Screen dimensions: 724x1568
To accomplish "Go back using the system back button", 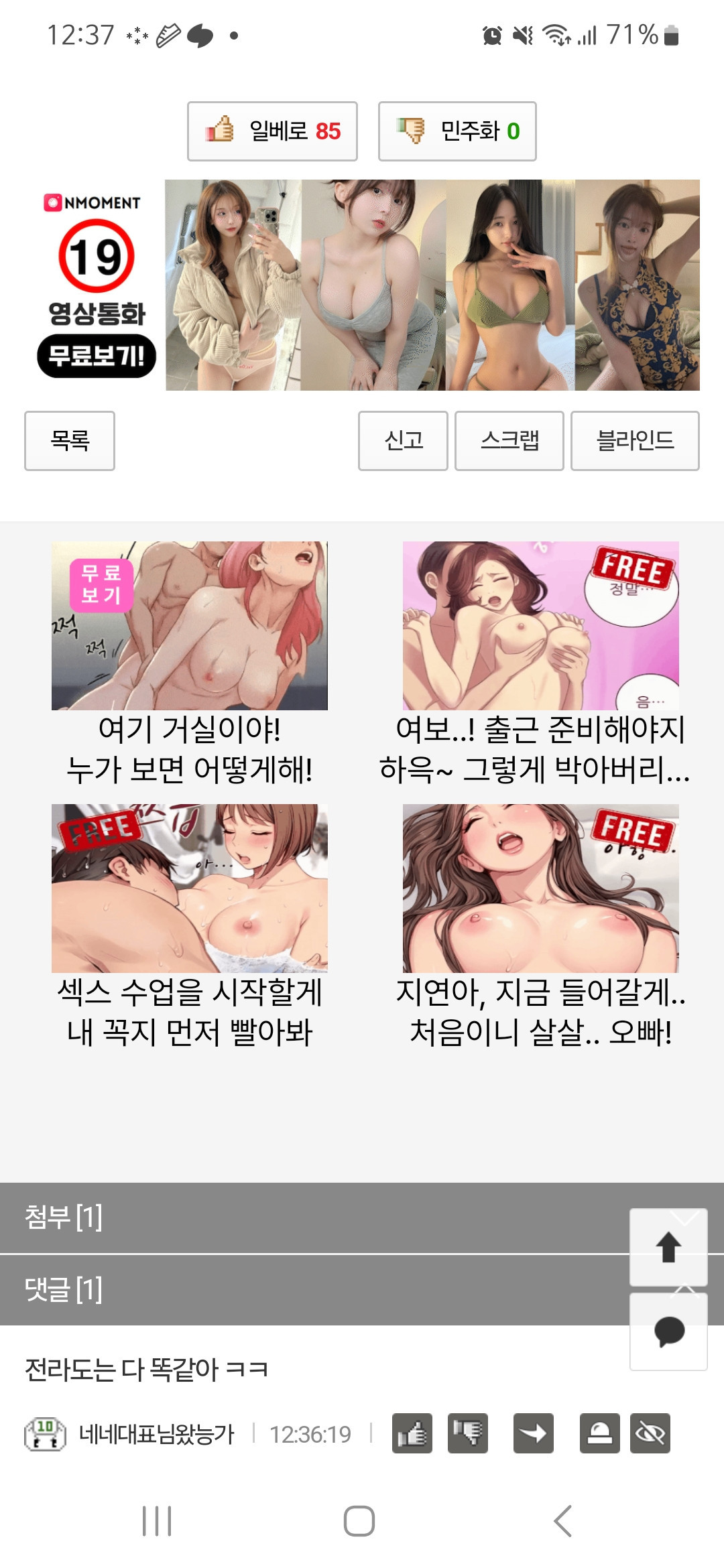I will [x=563, y=1521].
